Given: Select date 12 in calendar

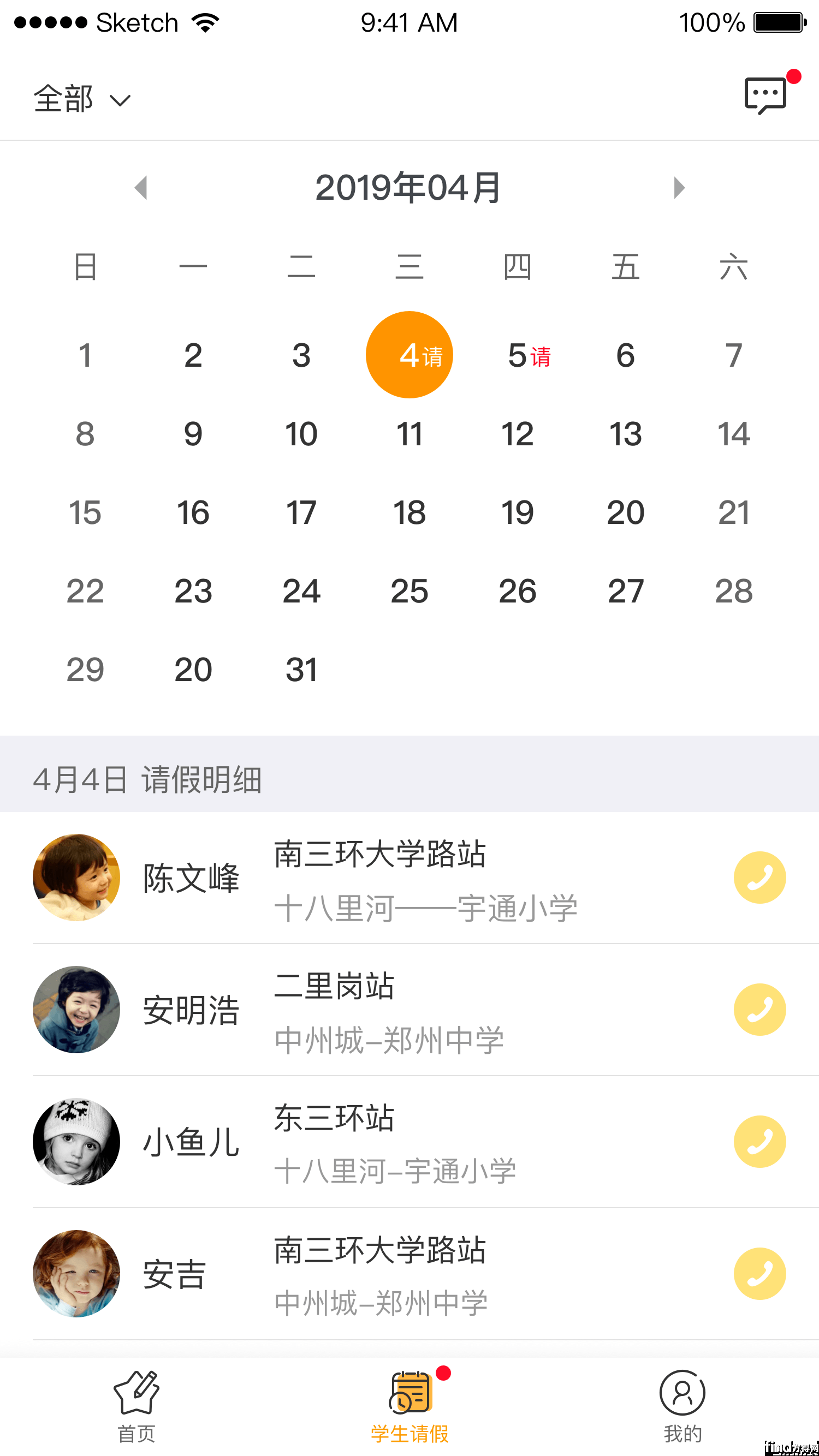Looking at the screenshot, I should [x=517, y=434].
